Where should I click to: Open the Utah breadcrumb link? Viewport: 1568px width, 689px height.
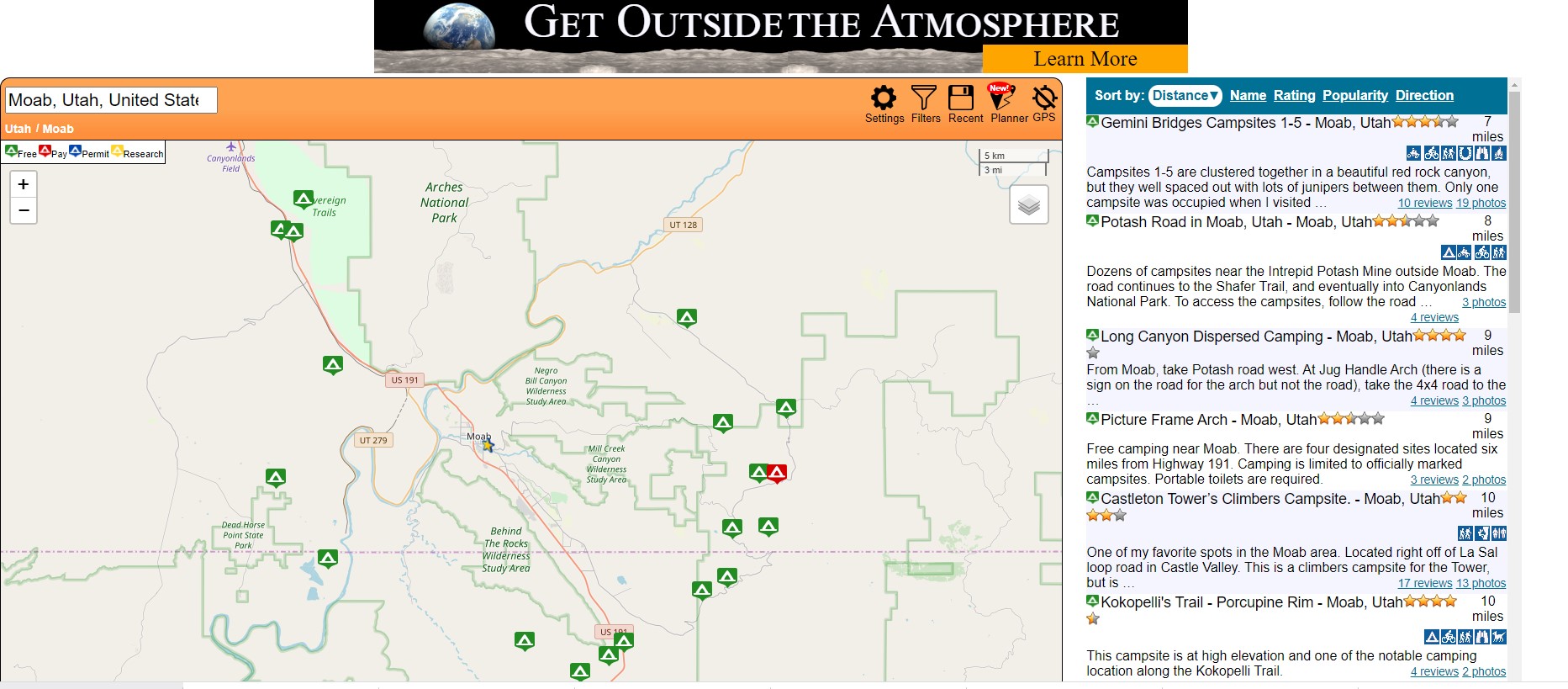18,129
